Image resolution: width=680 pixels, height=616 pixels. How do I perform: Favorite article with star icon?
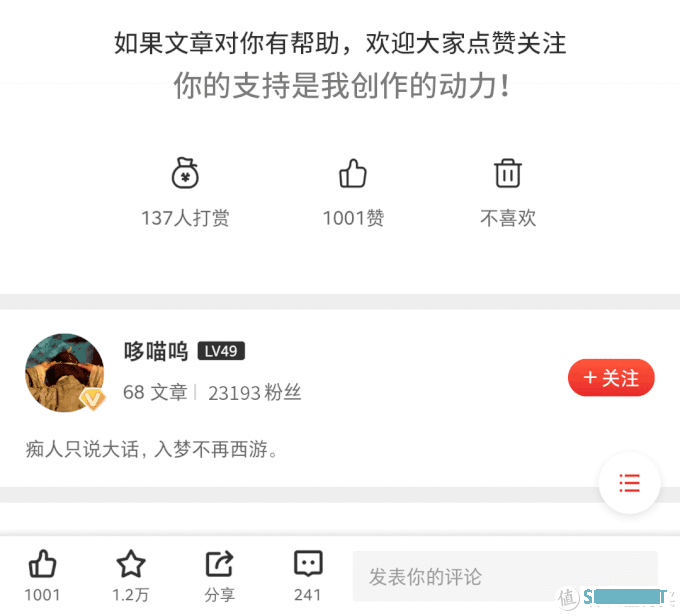point(131,565)
